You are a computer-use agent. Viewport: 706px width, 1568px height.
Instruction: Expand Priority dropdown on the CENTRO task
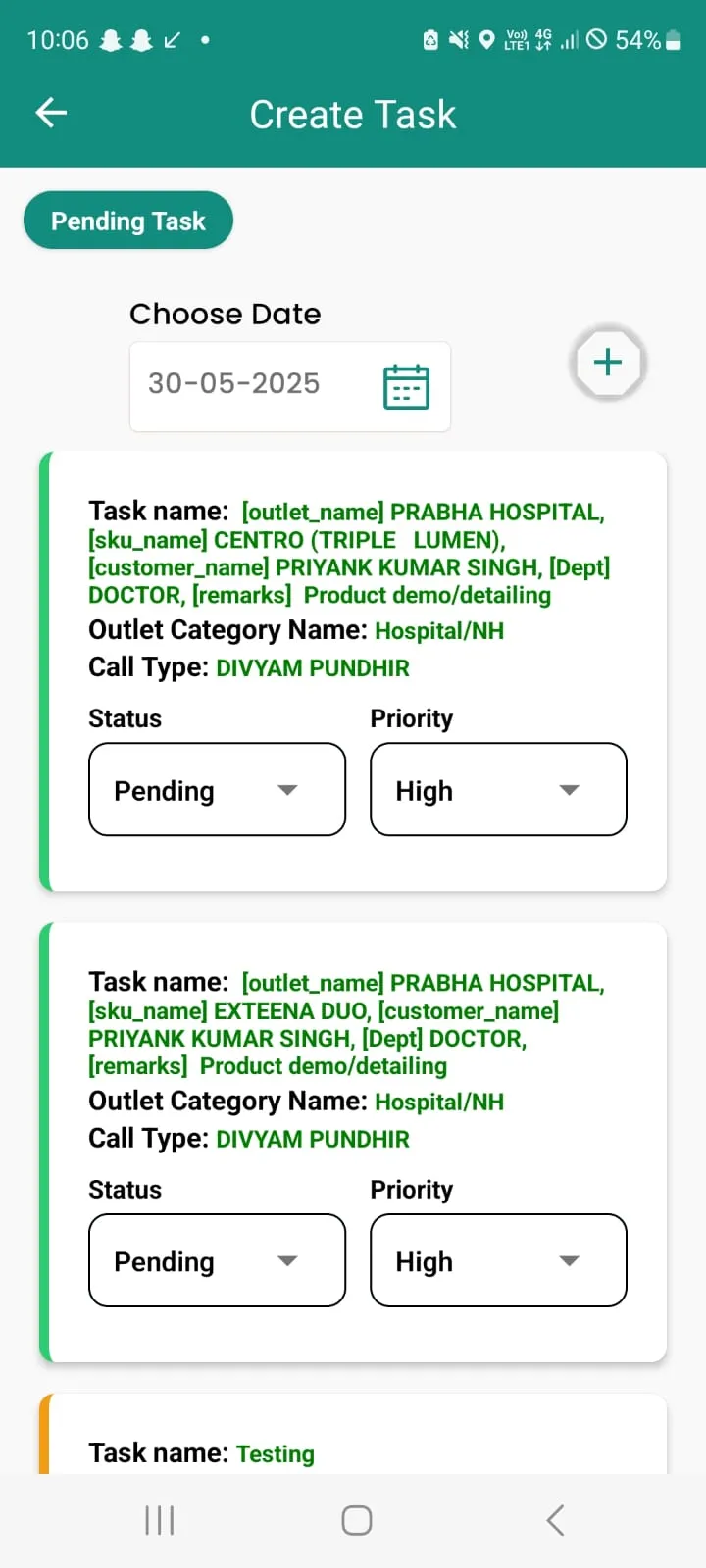498,789
